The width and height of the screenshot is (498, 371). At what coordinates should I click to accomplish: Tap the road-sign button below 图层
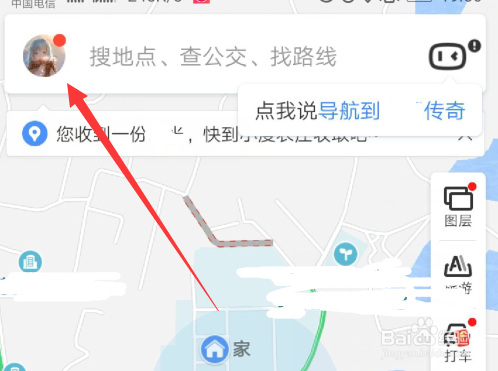[458, 275]
